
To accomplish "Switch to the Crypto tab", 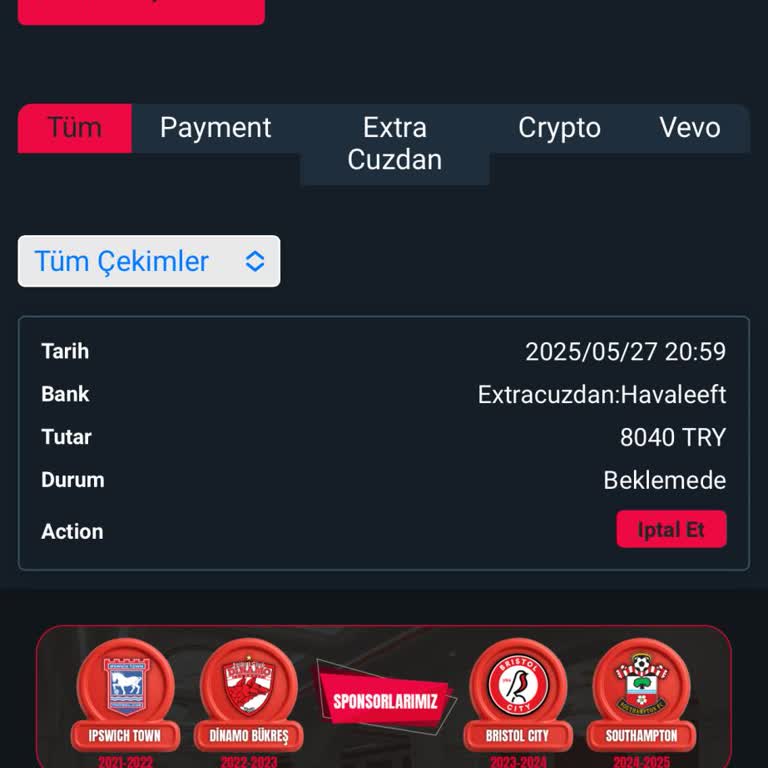I will tap(559, 128).
